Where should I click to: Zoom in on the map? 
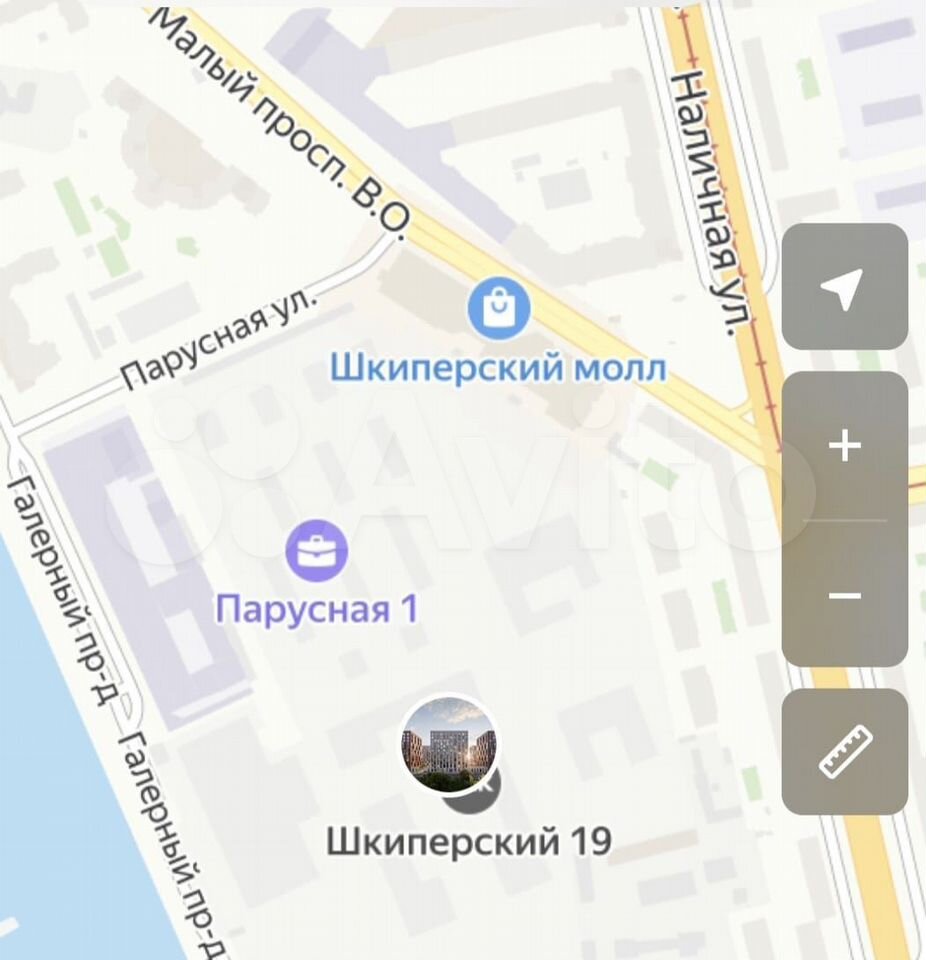pos(844,446)
